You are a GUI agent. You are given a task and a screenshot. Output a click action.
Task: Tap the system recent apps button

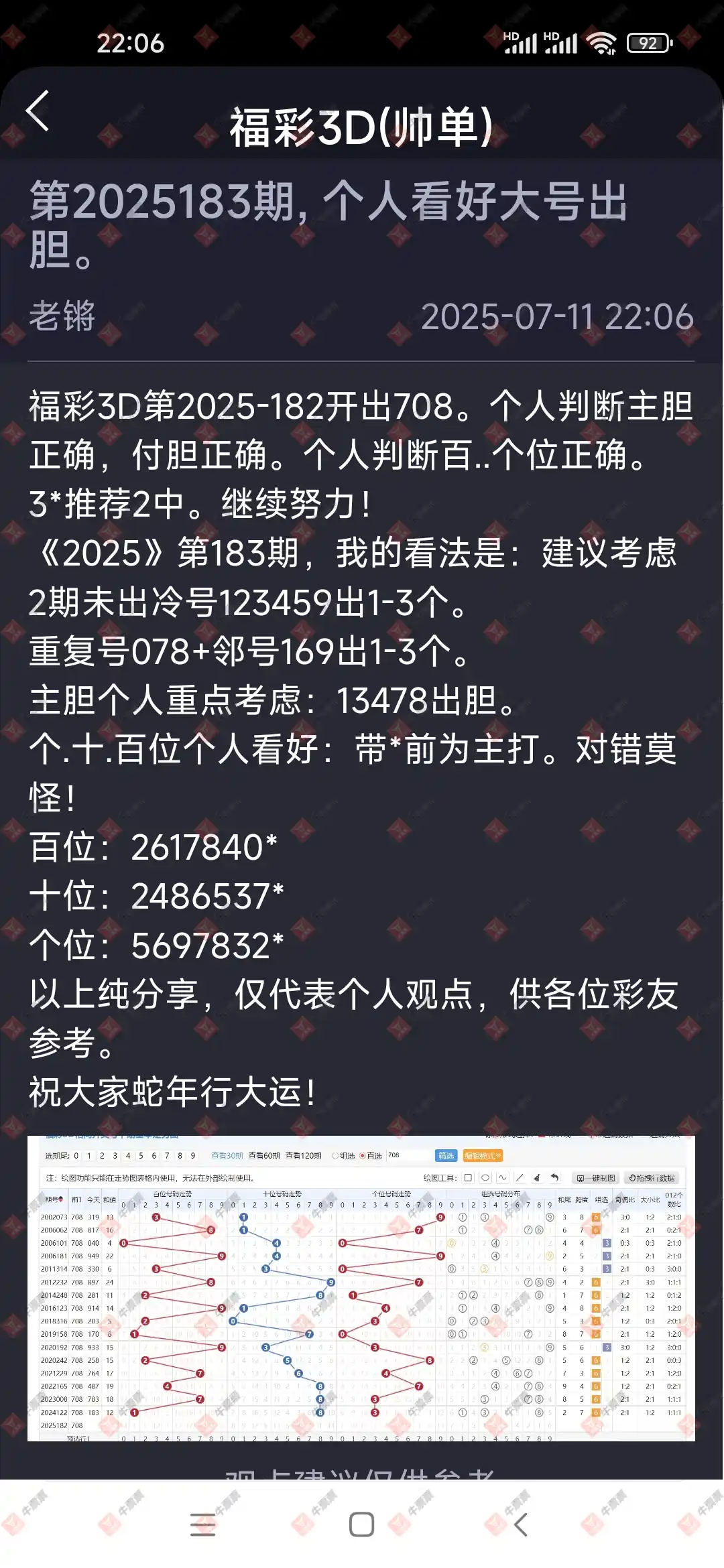tap(202, 1524)
